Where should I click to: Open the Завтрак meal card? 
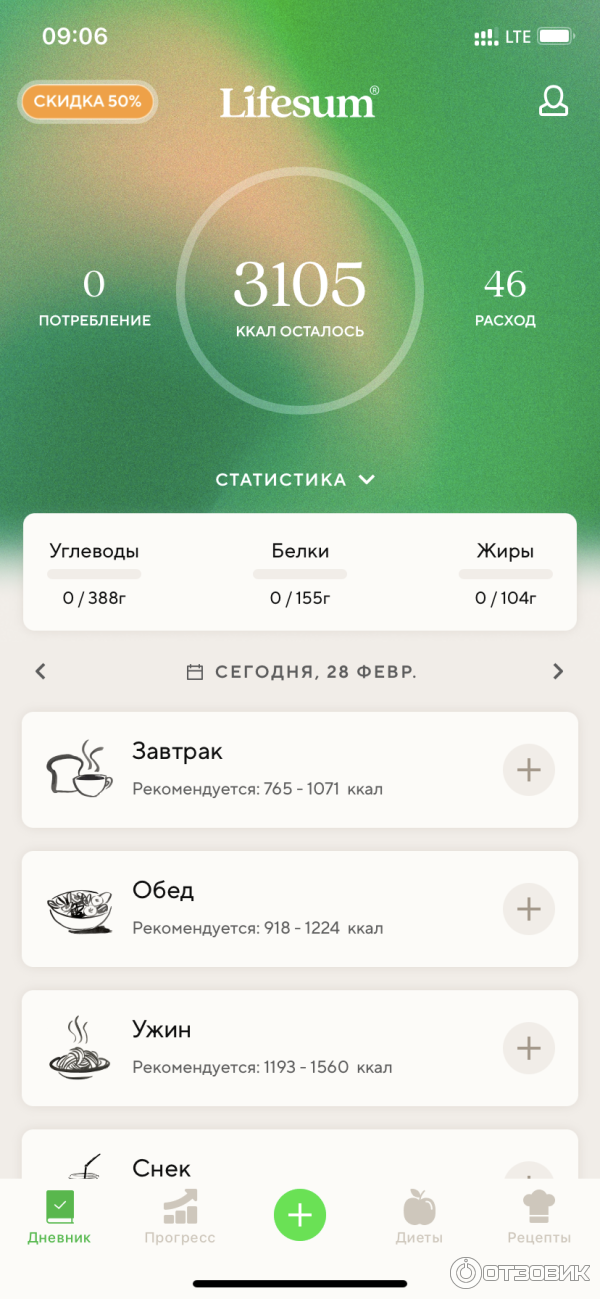260,770
